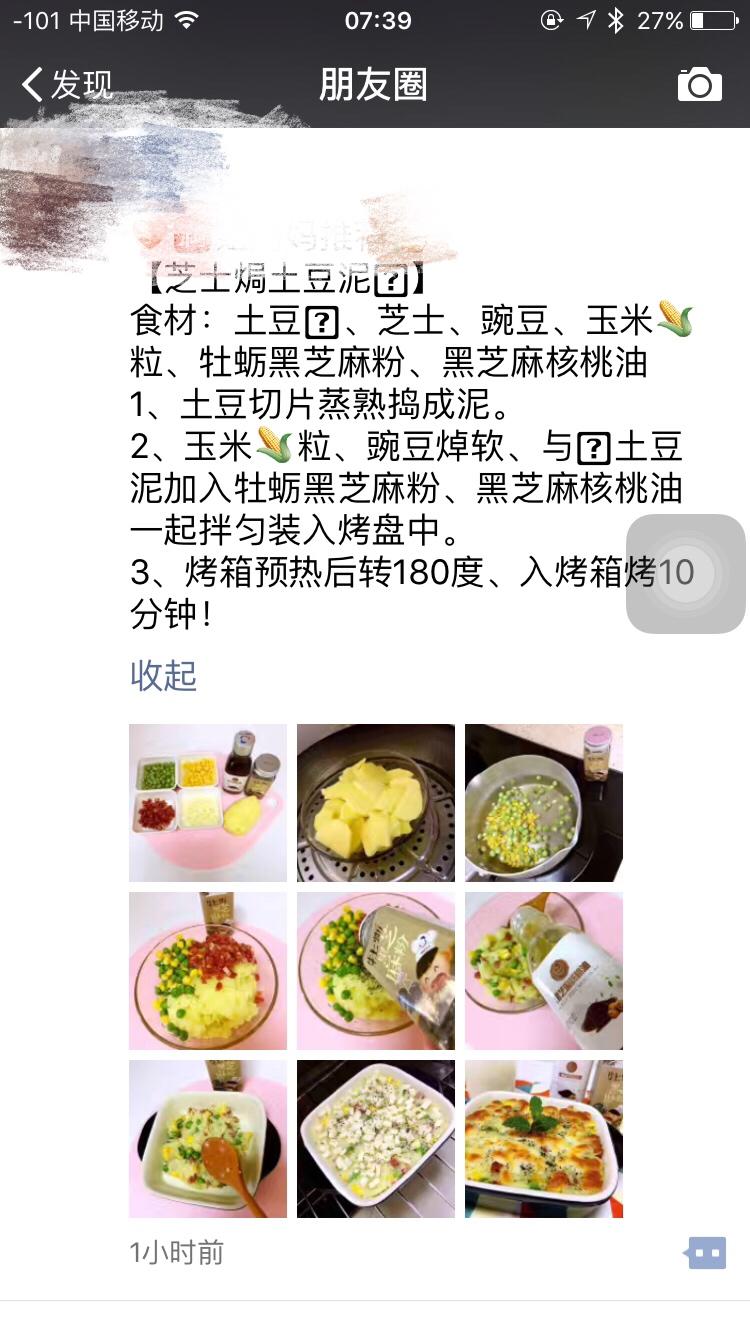Open the photo of ingredients on pink board
The image size is (750, 1334).
(208, 803)
